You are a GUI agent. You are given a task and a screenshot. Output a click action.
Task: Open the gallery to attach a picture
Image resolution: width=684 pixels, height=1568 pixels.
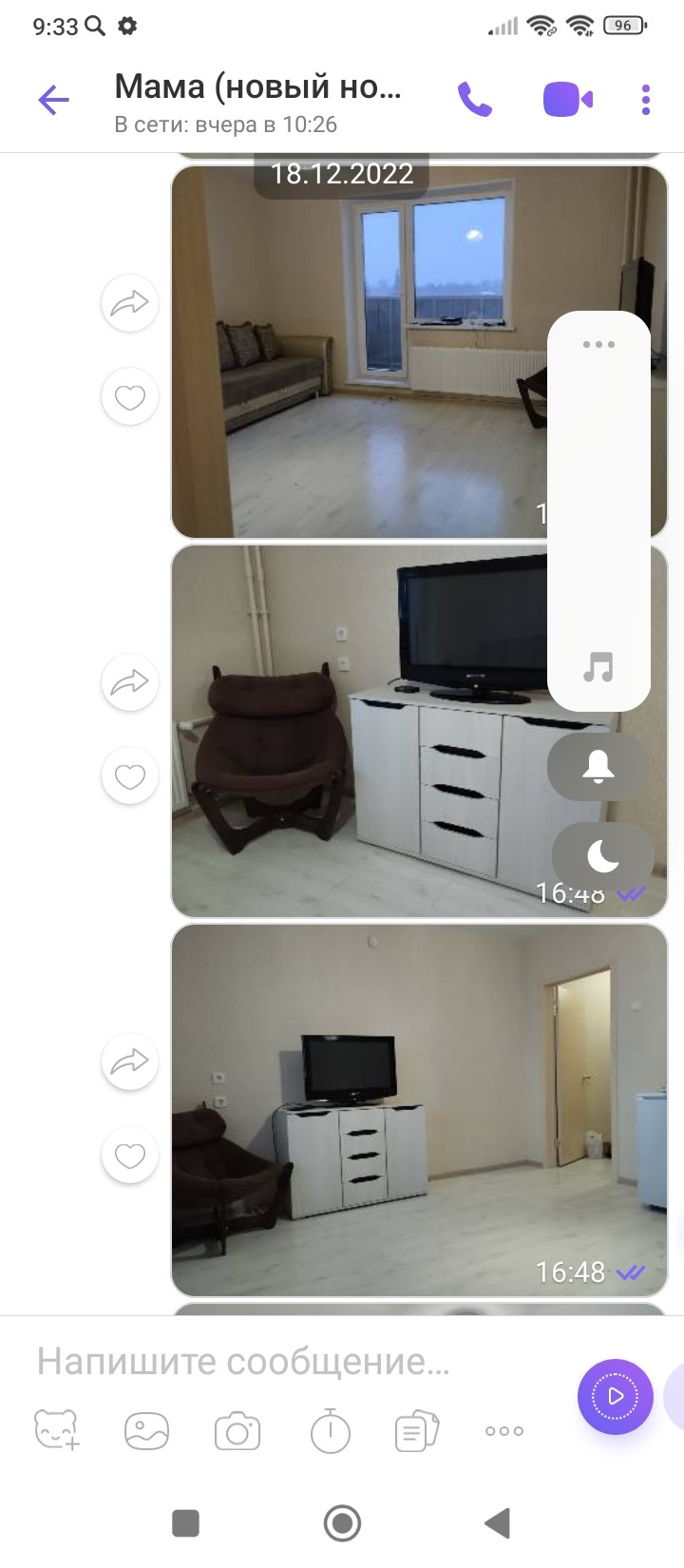147,1430
